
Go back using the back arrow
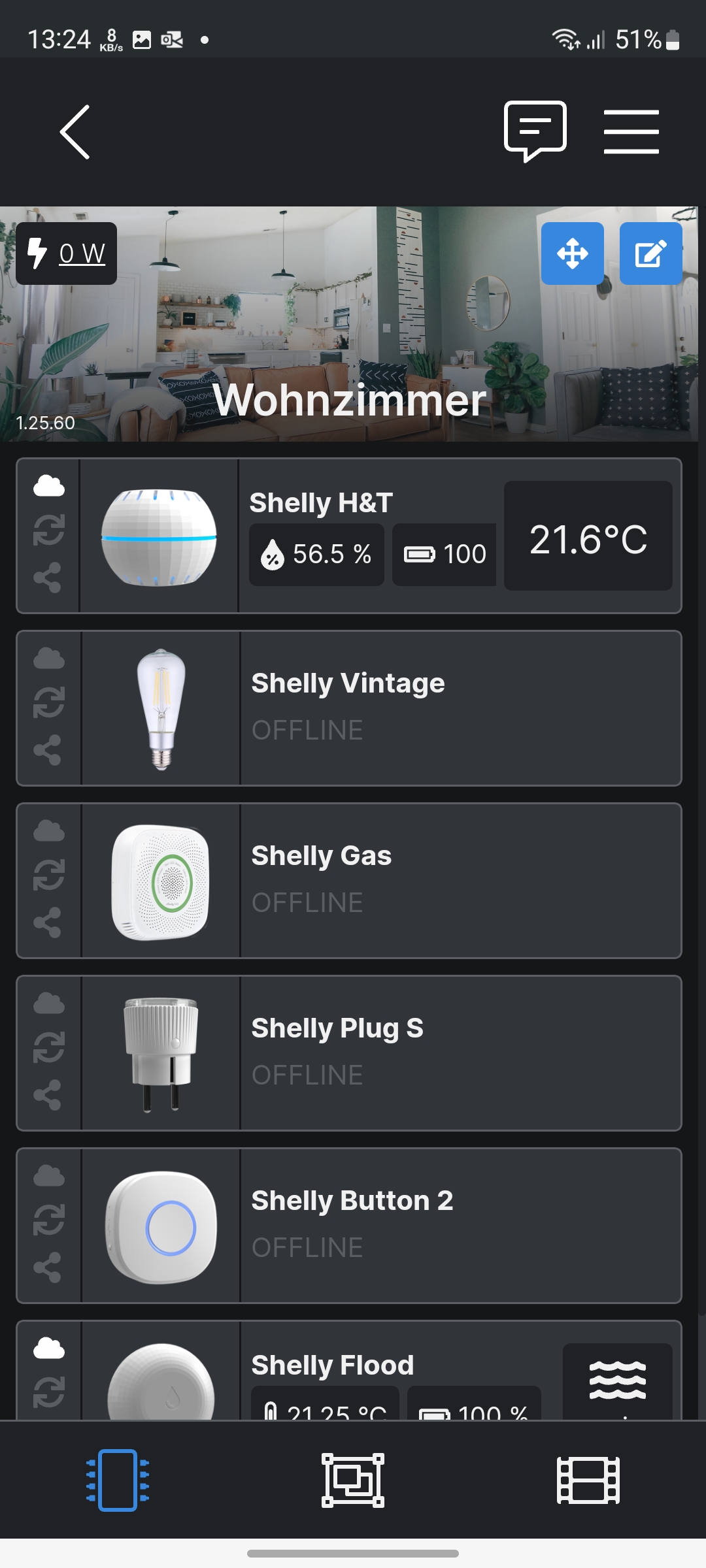[75, 132]
